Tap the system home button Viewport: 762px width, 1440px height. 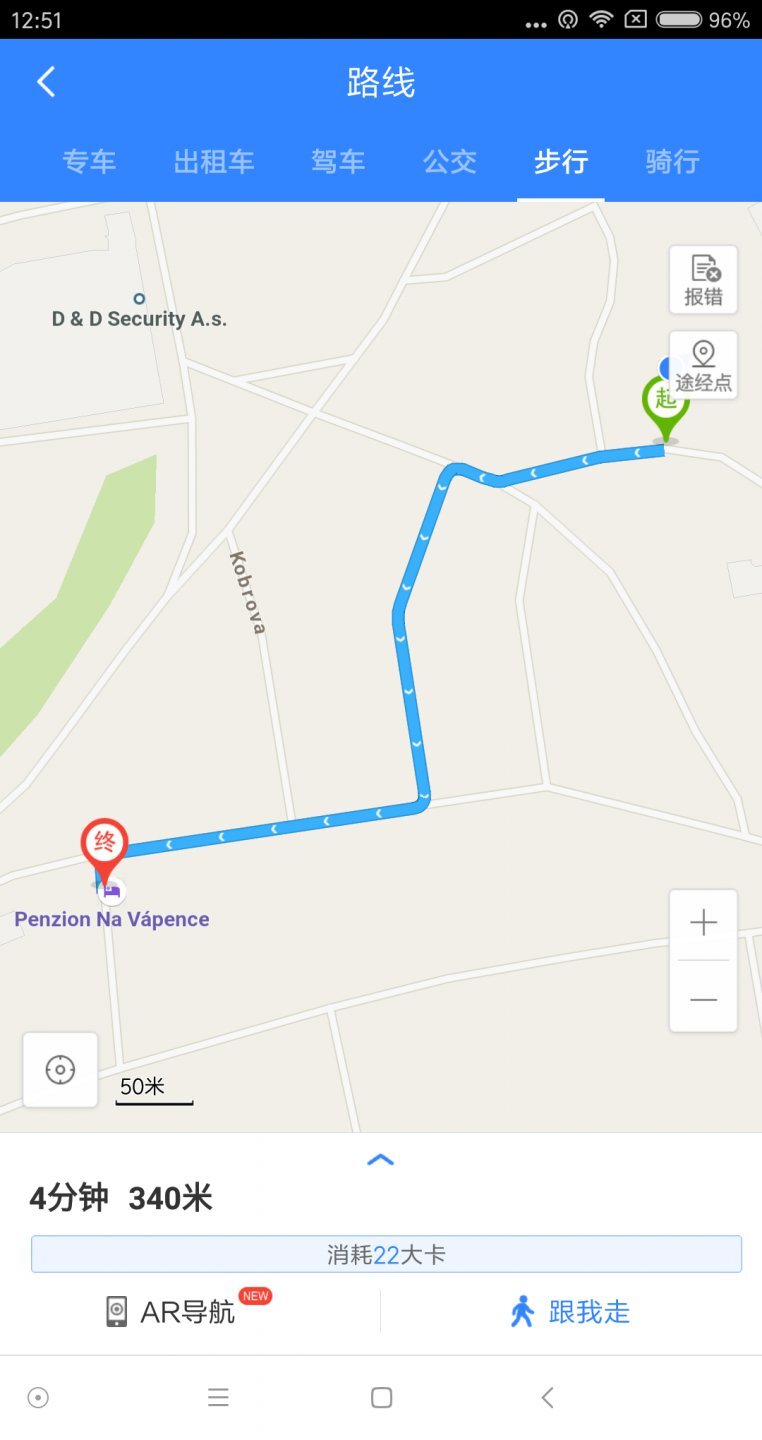tap(381, 1398)
